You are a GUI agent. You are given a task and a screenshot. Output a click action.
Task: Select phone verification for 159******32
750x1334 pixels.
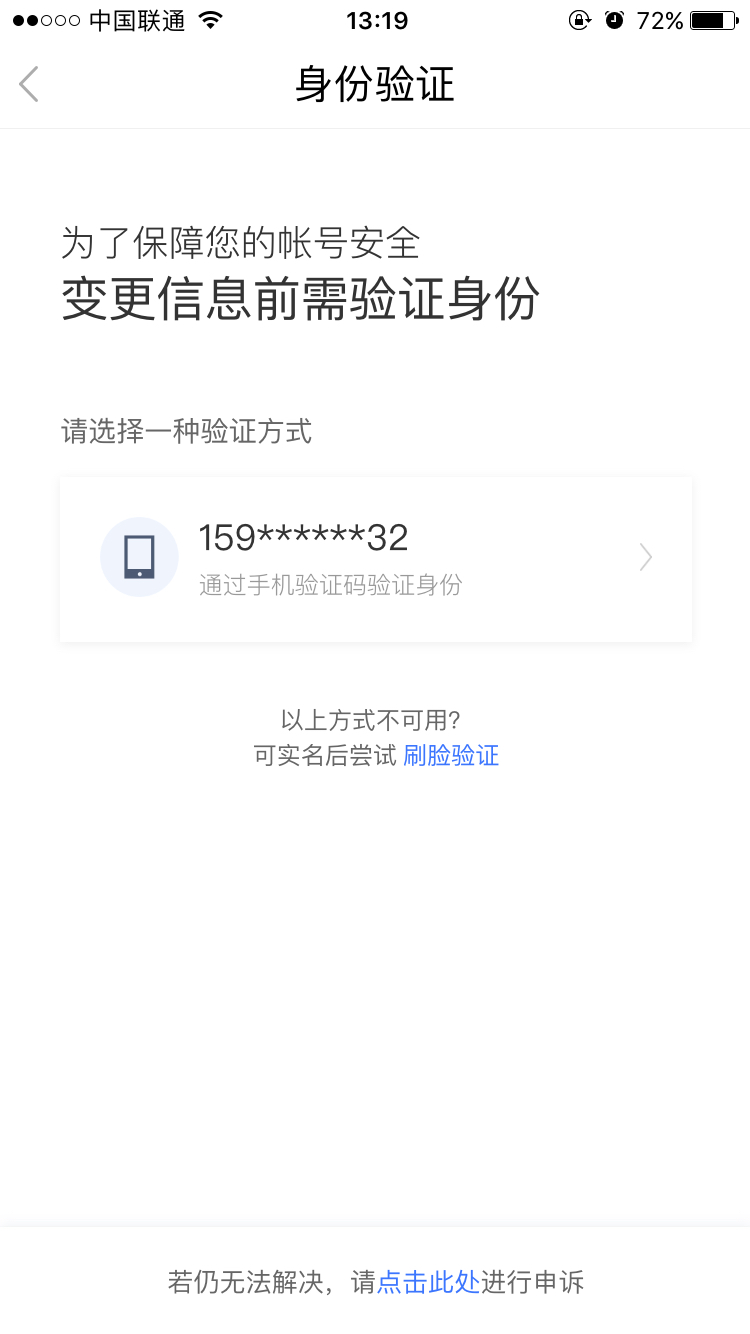click(x=376, y=560)
